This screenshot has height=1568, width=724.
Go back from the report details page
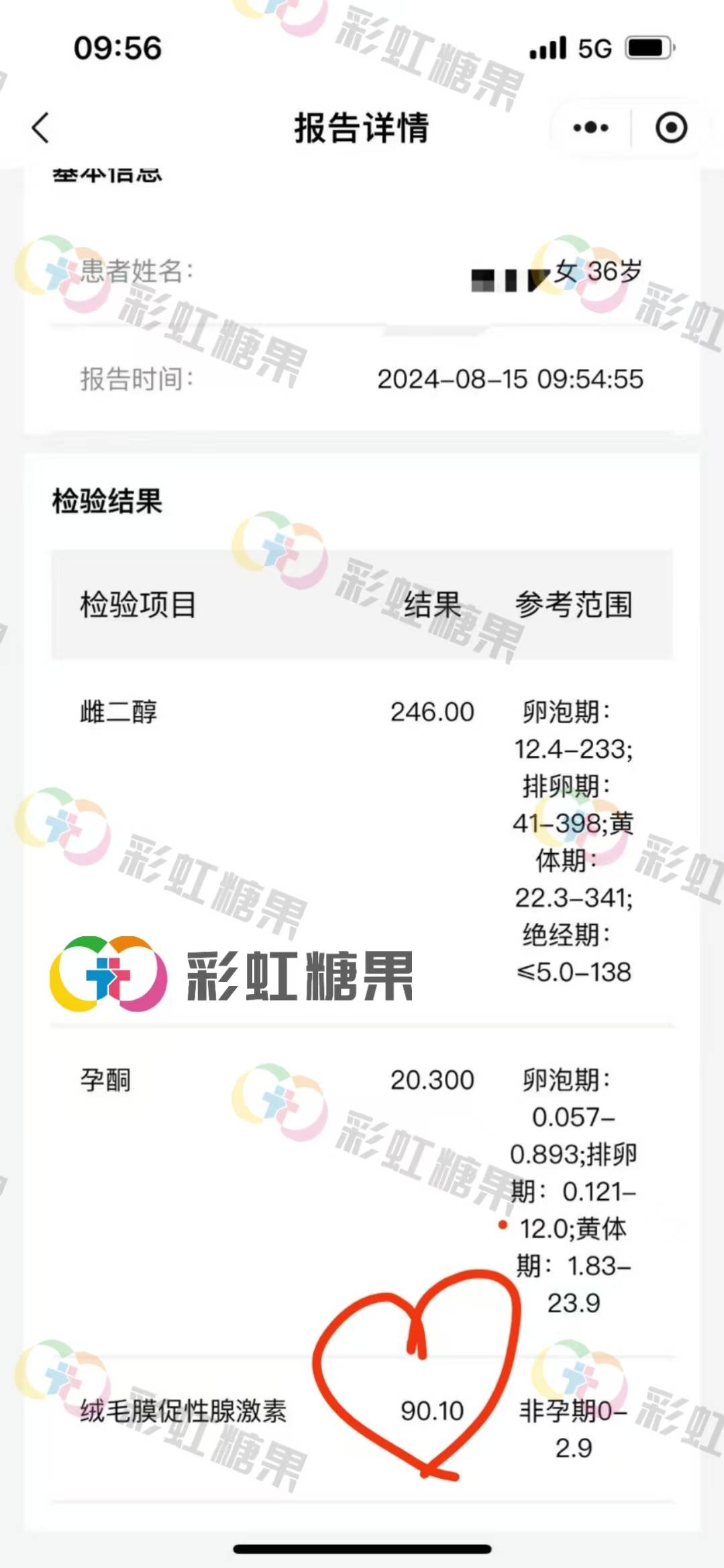(41, 127)
